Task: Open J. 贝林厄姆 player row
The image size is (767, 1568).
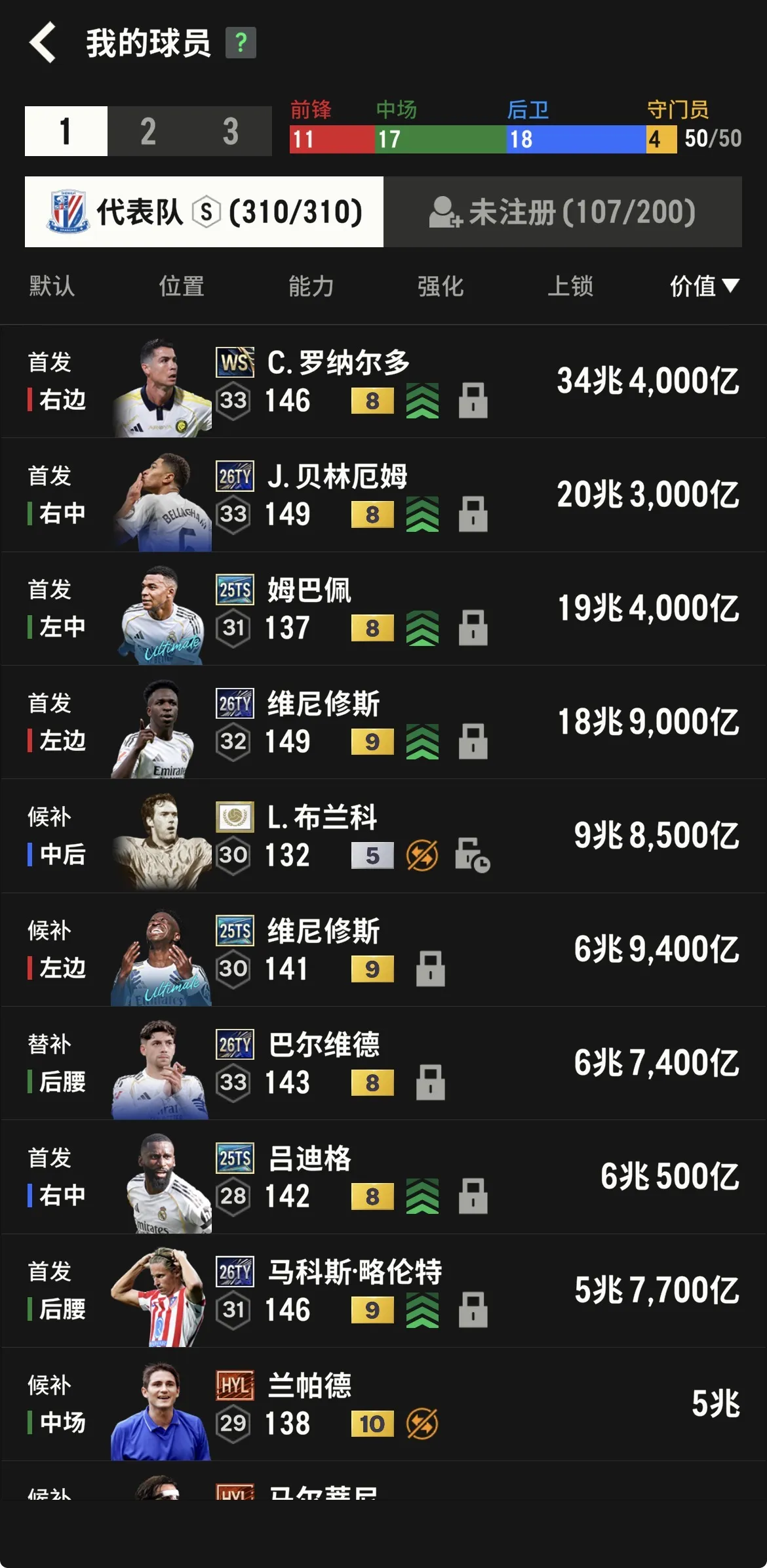Action: coord(383,495)
